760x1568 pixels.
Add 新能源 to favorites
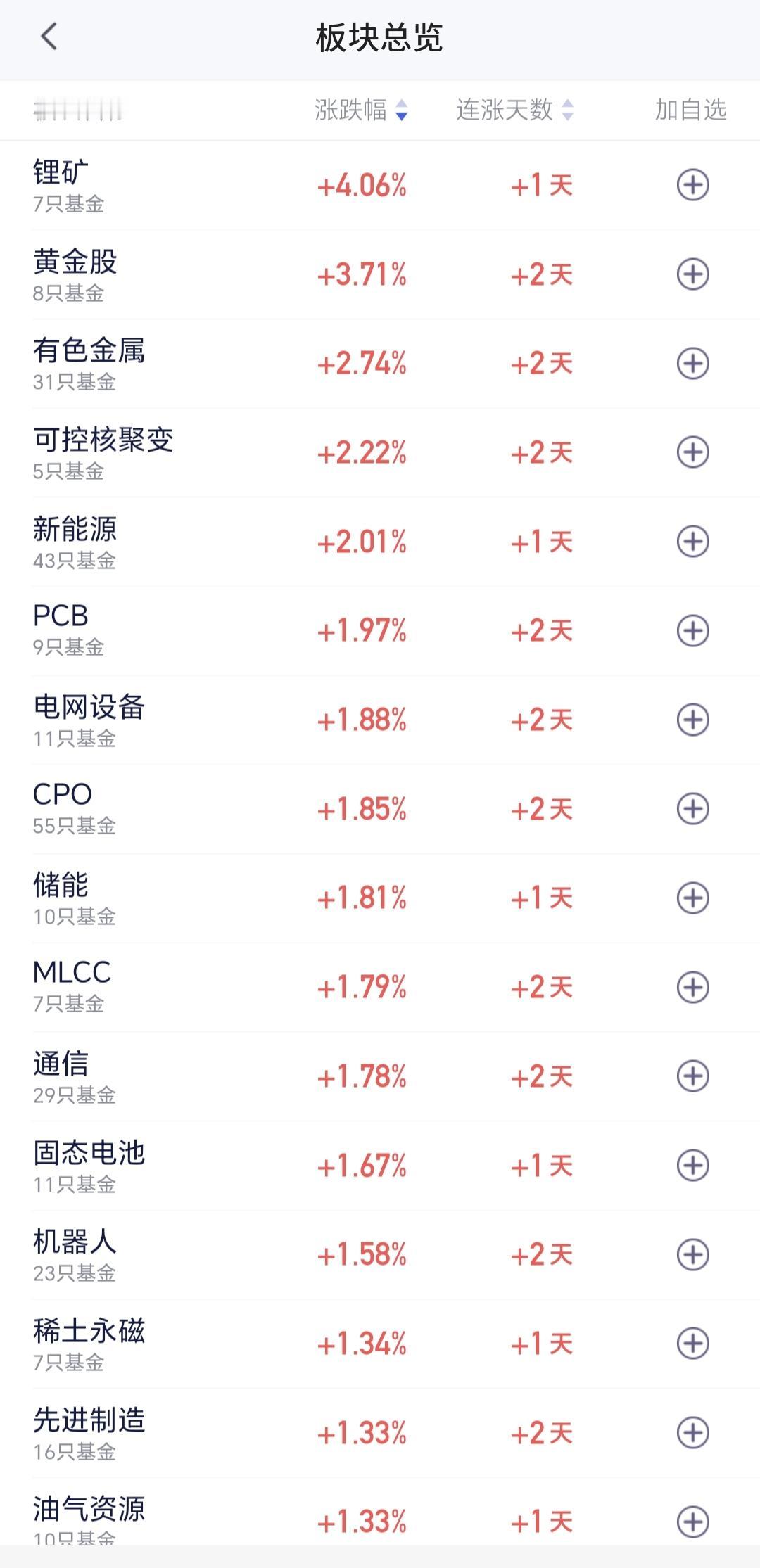[x=692, y=542]
